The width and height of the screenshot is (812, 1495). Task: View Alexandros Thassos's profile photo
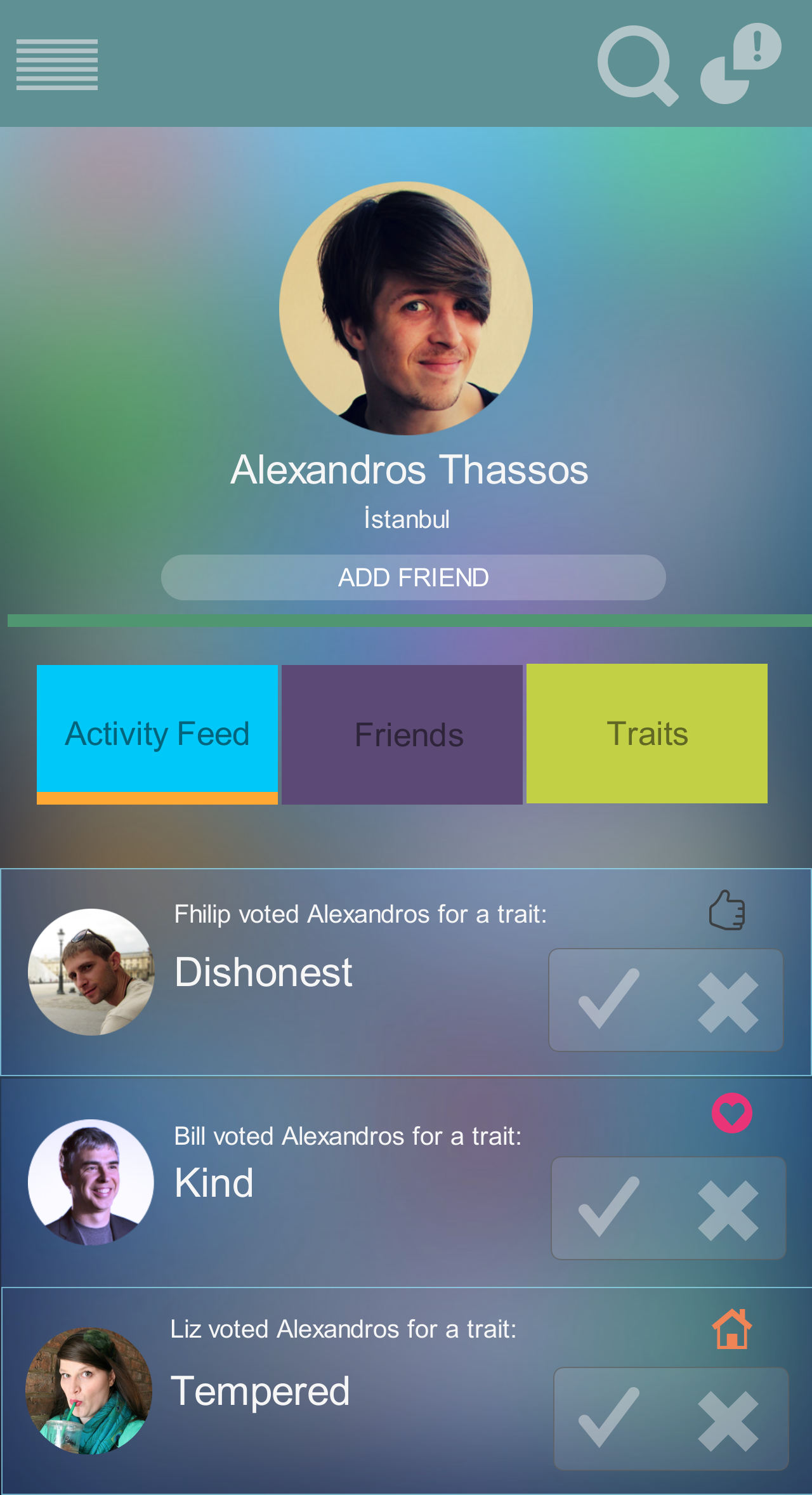(x=406, y=308)
